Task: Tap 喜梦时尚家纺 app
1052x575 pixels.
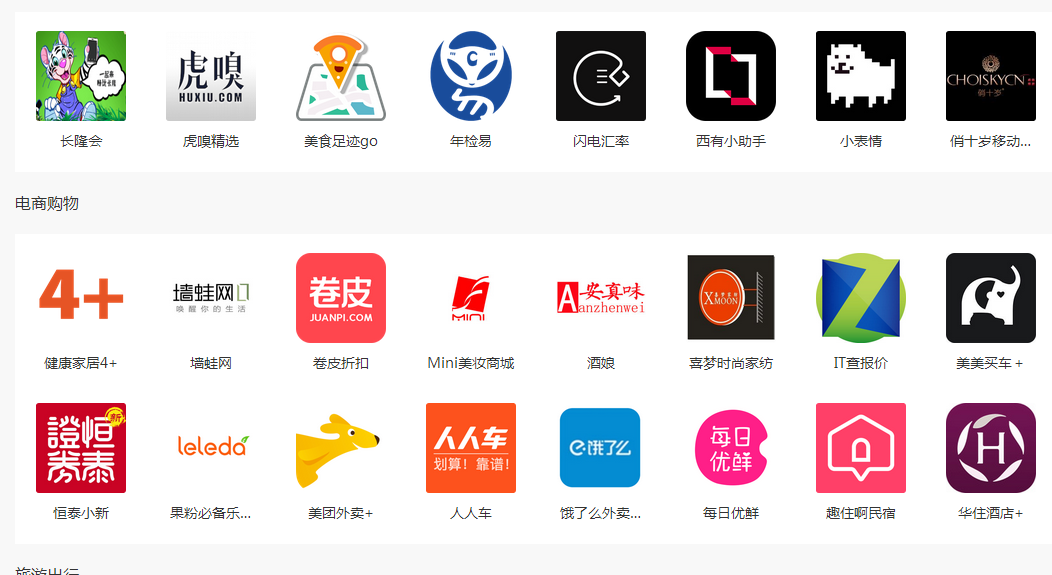Action: coord(731,298)
